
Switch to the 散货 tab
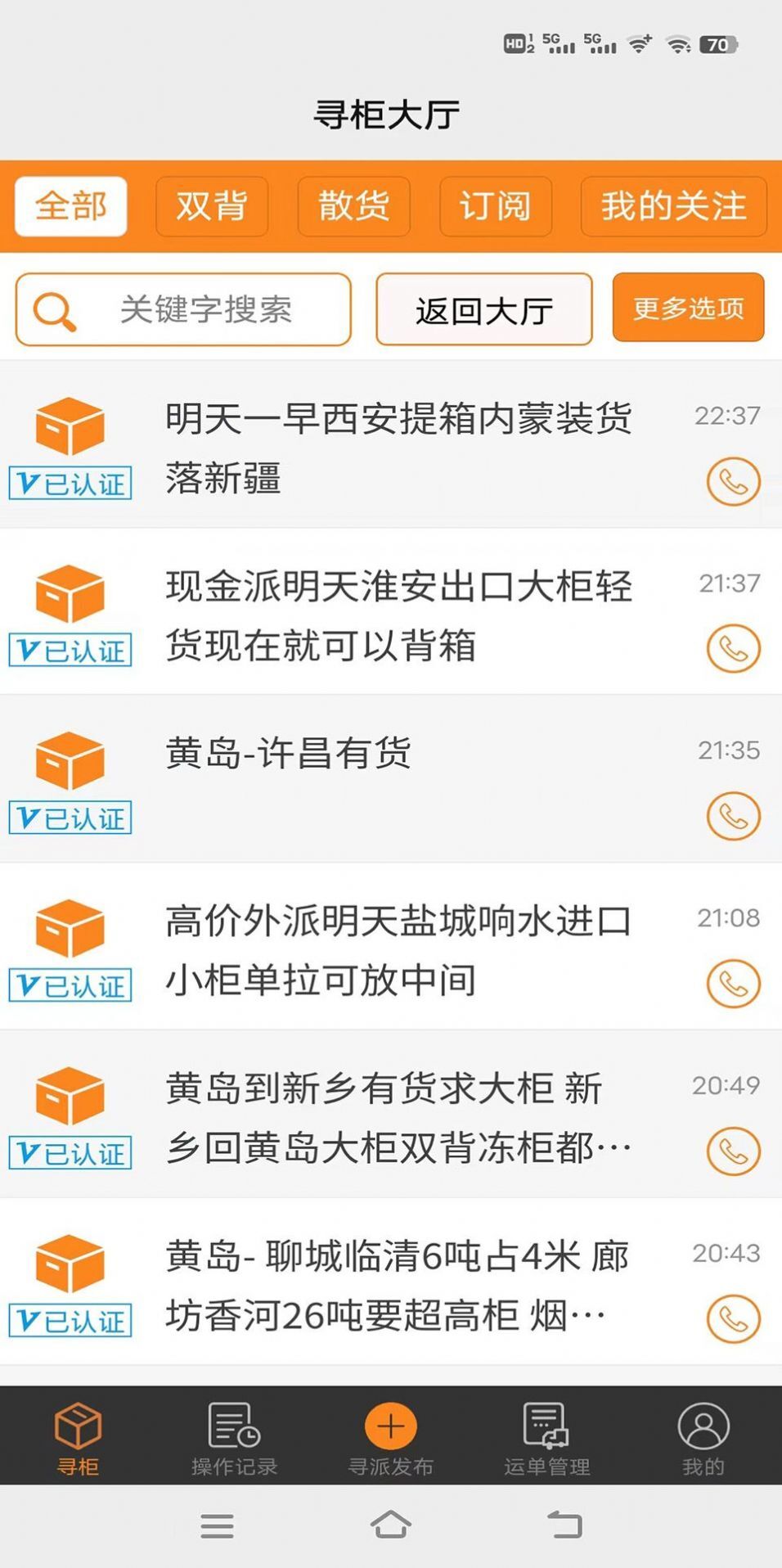(x=353, y=206)
